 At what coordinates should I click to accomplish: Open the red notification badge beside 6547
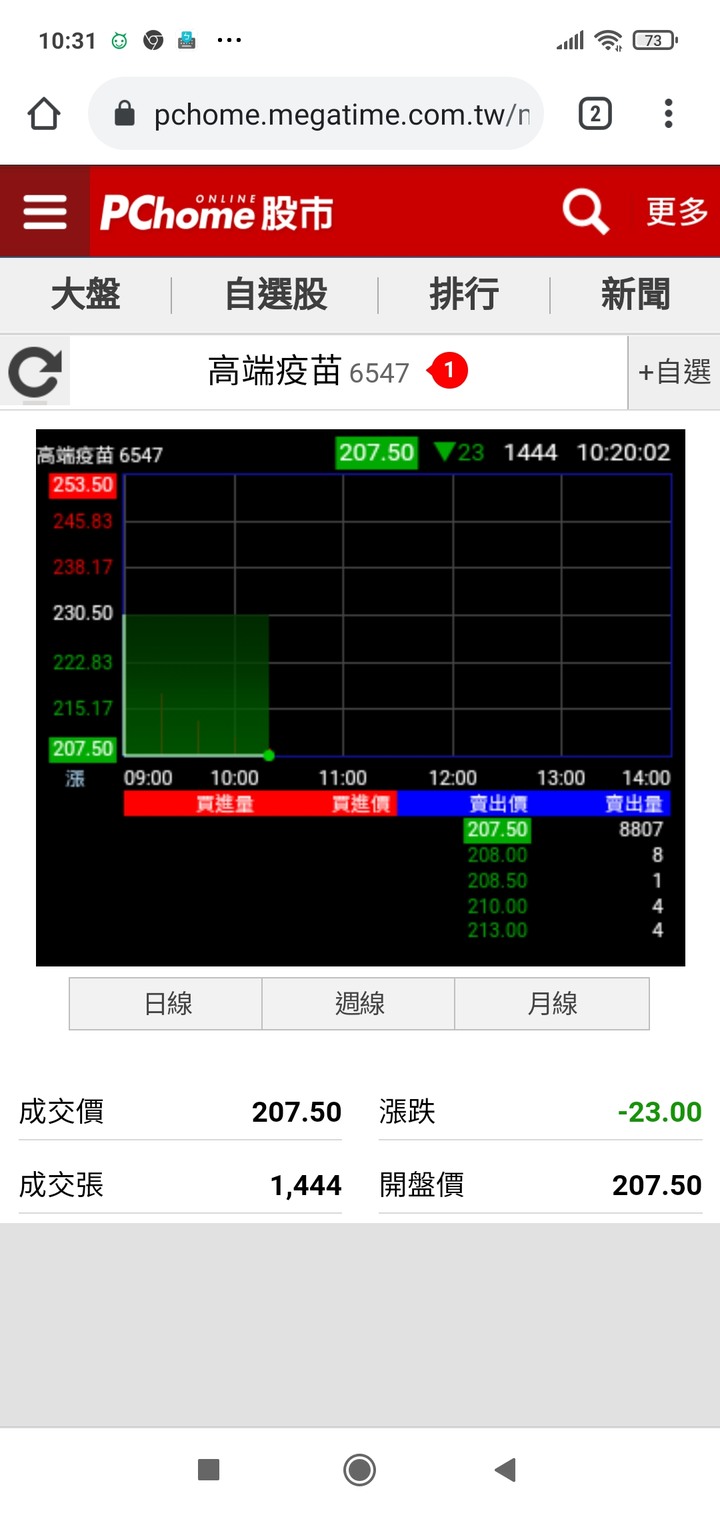(x=447, y=371)
